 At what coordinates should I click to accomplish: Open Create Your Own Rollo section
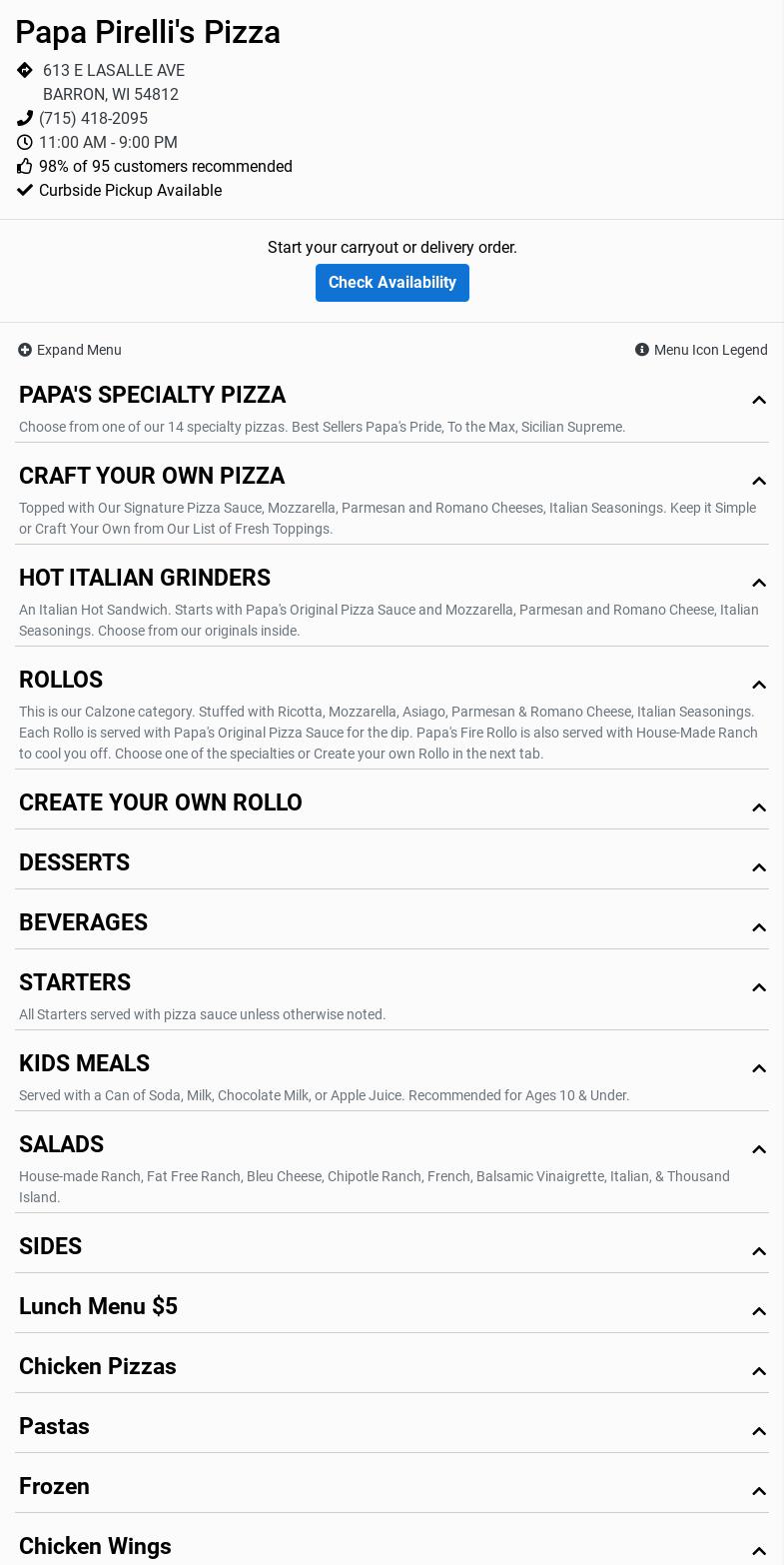392,803
